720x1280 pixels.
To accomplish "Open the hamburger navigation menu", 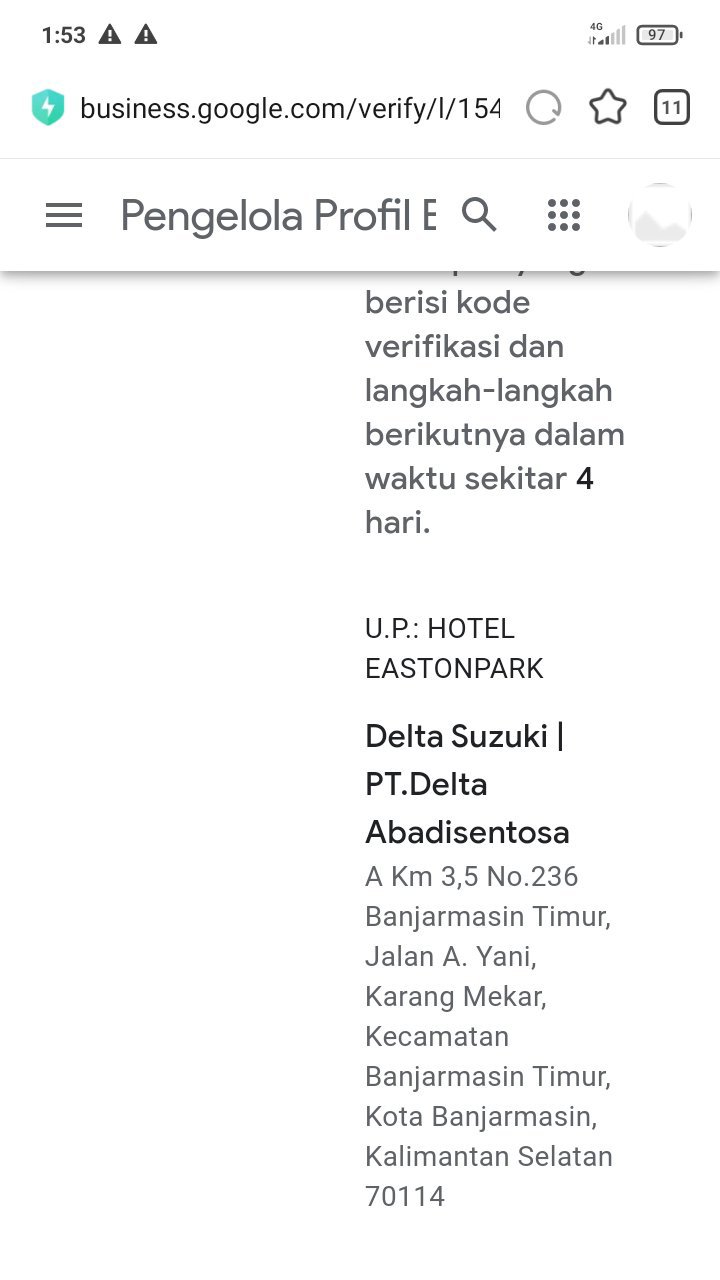I will 64,215.
